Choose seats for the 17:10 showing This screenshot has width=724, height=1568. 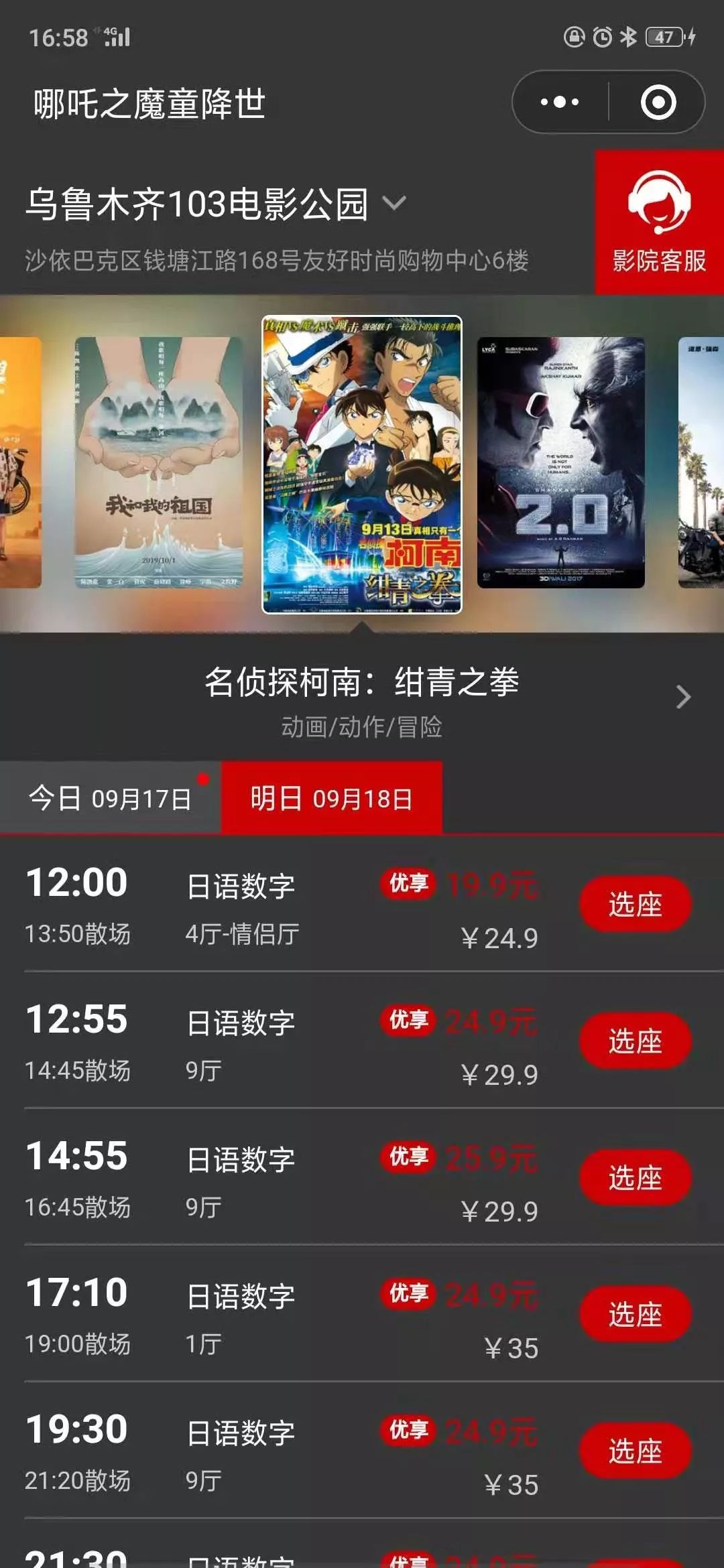point(634,1314)
